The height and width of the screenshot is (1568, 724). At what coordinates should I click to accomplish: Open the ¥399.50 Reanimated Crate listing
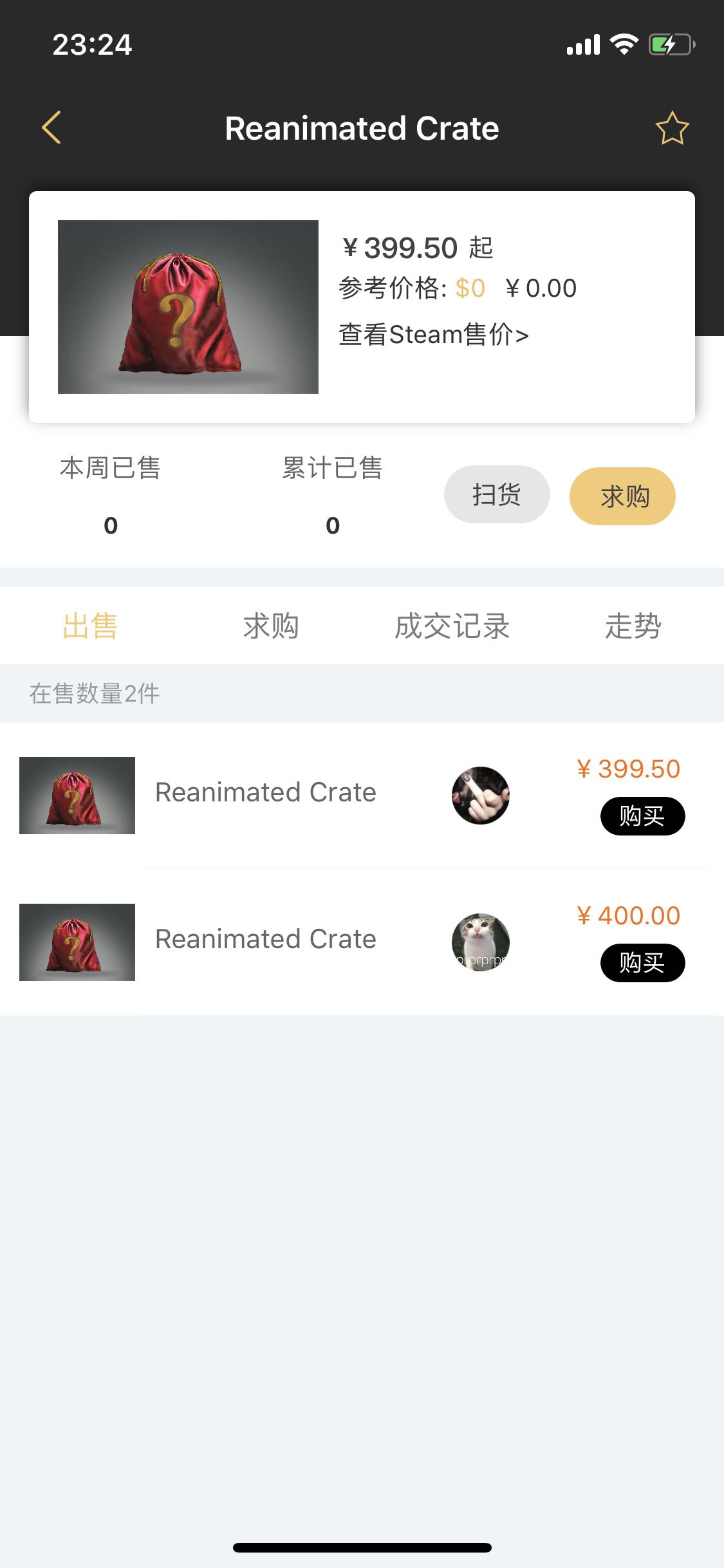265,792
